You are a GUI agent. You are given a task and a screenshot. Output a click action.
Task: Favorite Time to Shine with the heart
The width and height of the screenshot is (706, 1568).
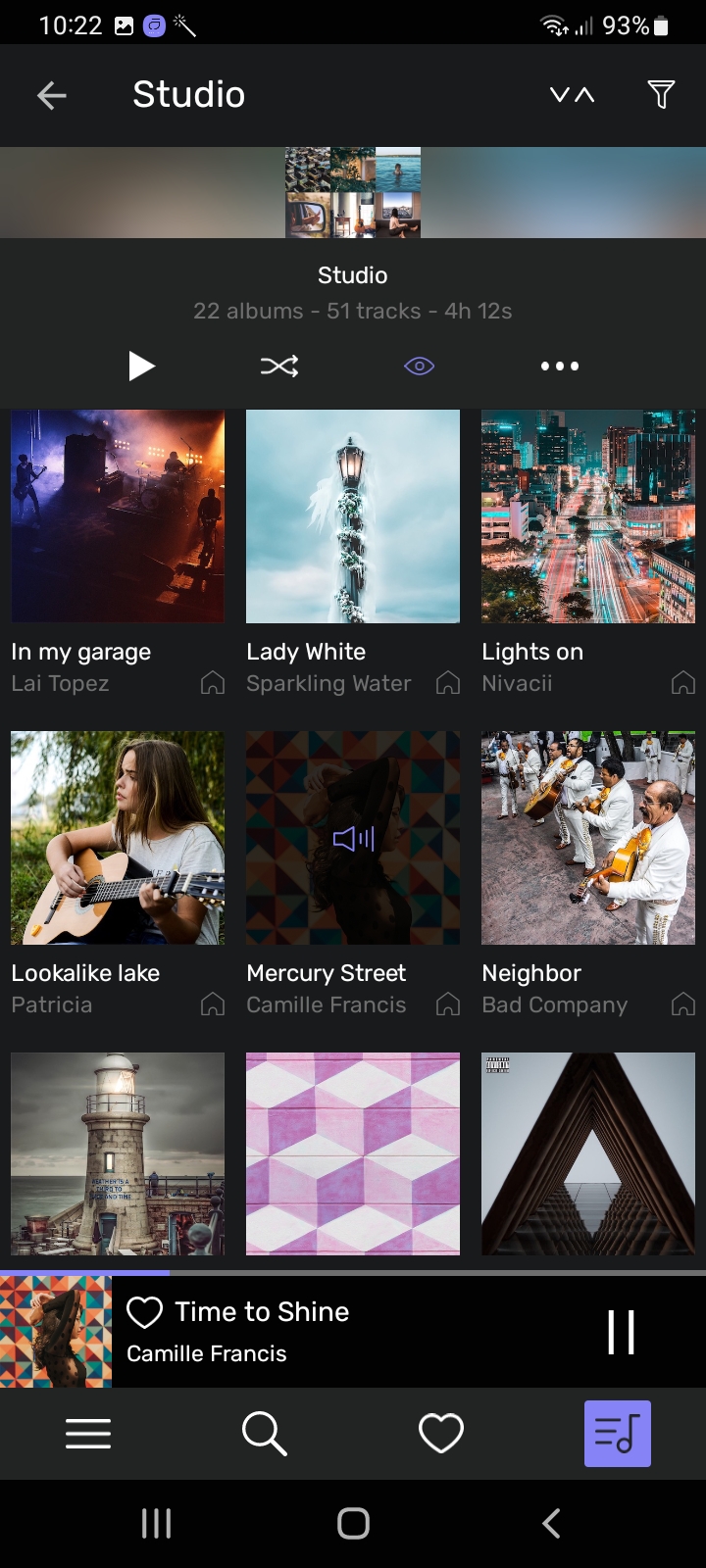pyautogui.click(x=144, y=1312)
